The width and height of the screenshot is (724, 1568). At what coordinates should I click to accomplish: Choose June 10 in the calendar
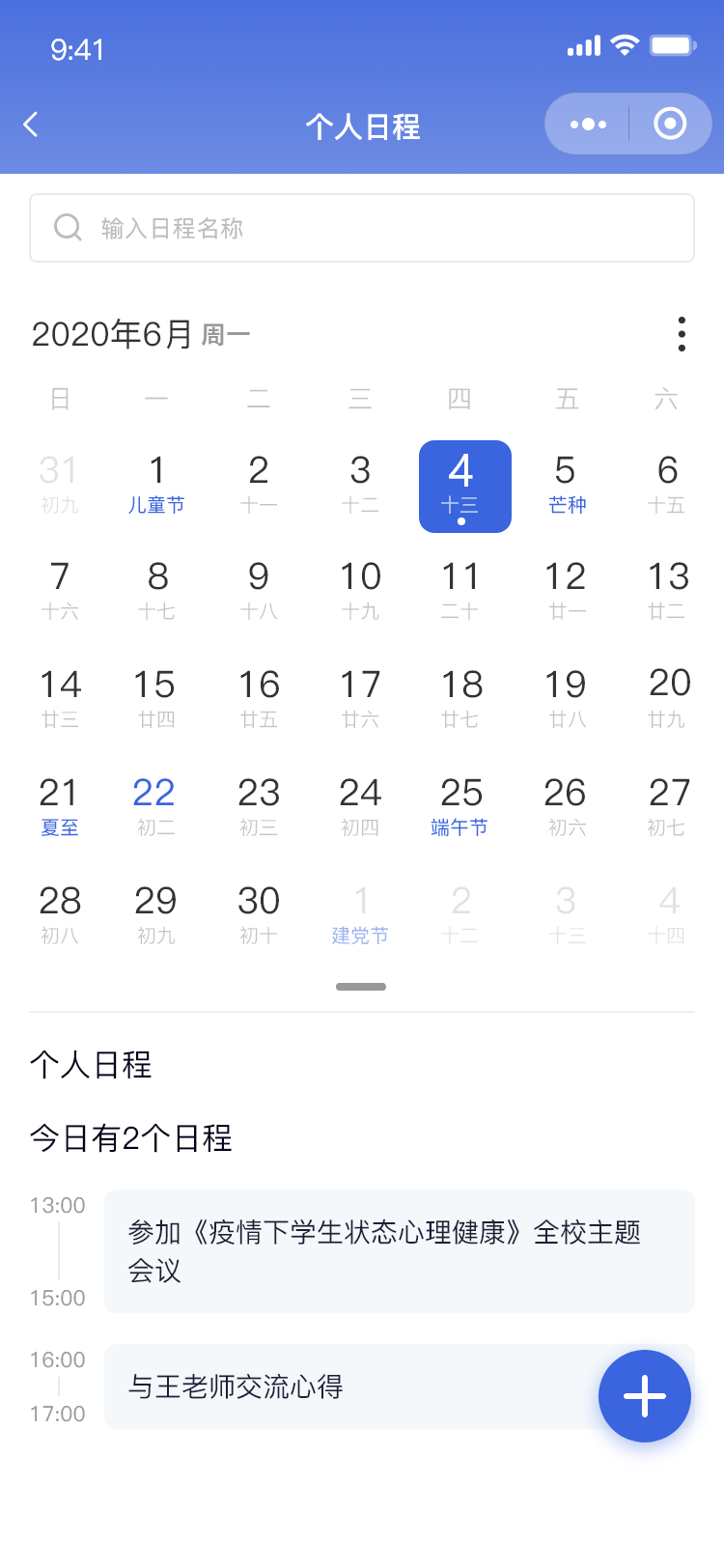click(360, 591)
